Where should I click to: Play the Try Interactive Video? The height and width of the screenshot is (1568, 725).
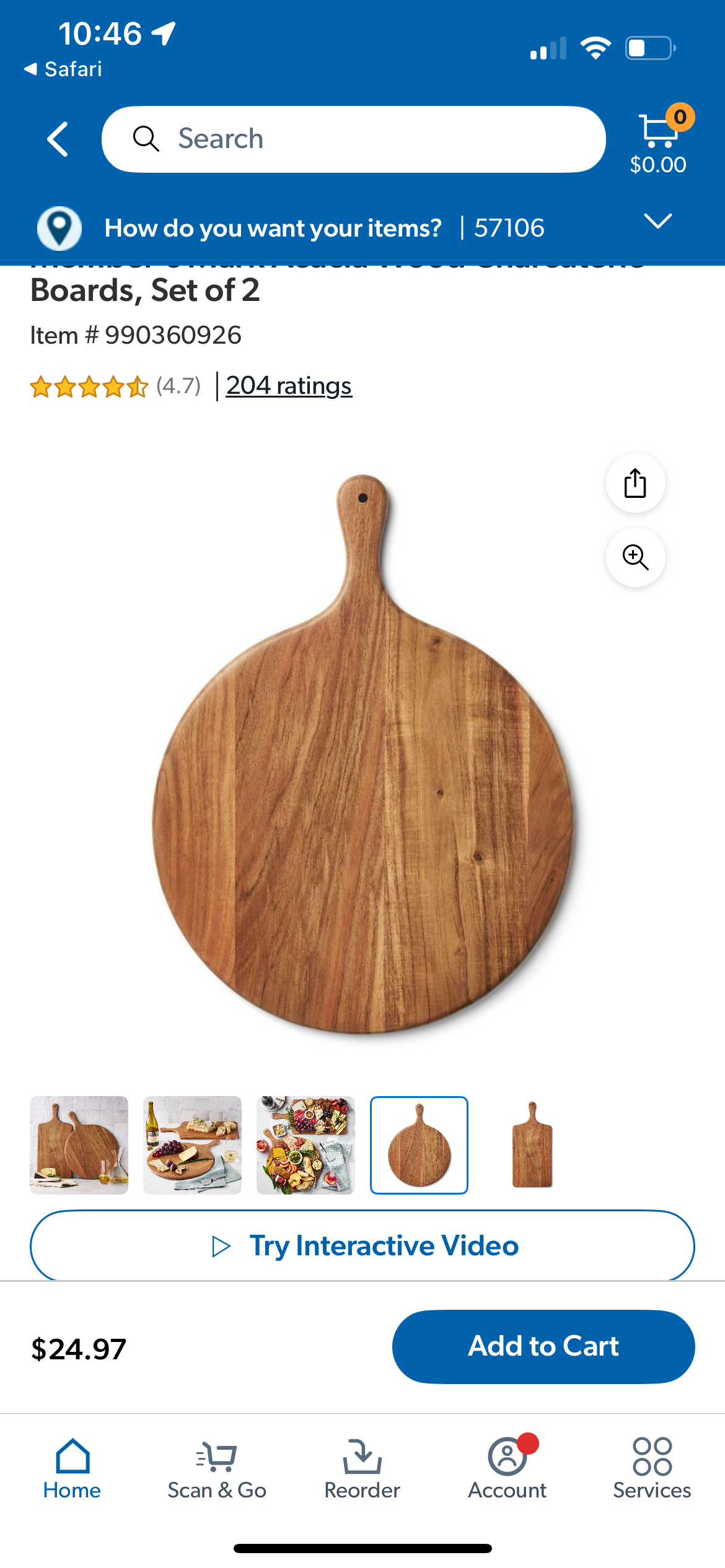pyautogui.click(x=362, y=1245)
